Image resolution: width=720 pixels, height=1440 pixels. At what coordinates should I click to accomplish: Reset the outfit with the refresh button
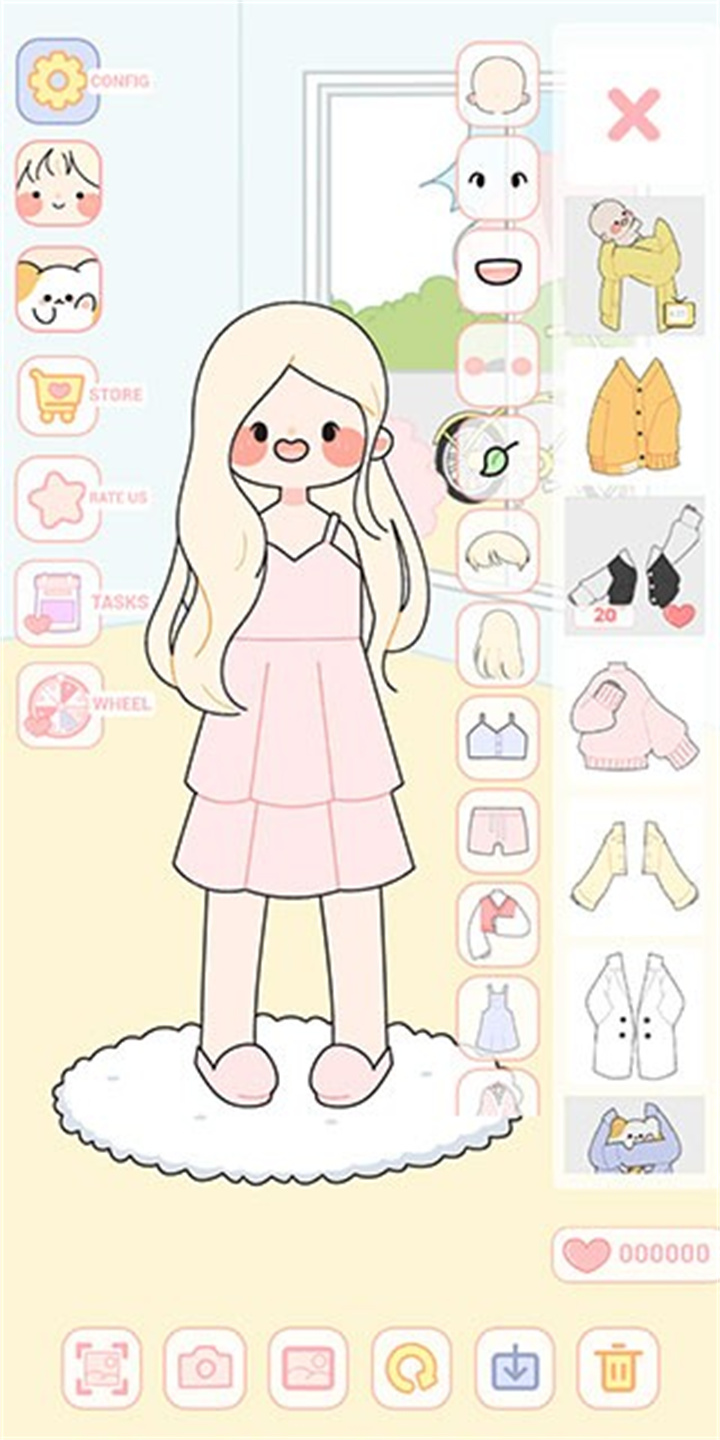(412, 1368)
